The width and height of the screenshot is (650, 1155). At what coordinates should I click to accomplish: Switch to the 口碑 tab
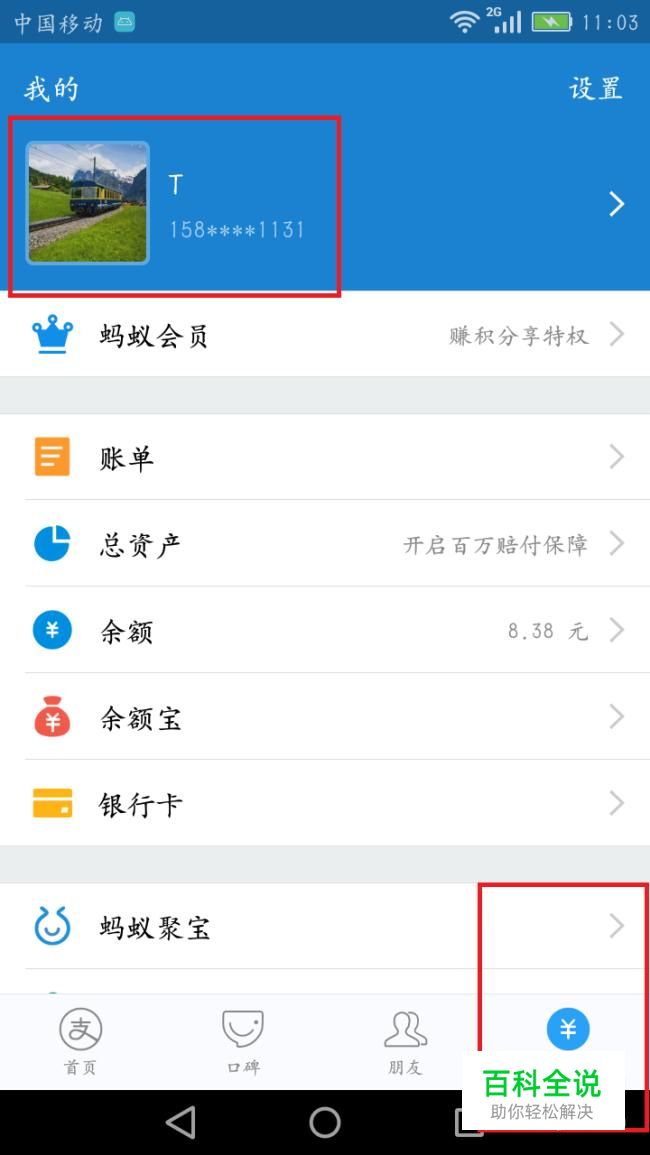point(243,1040)
